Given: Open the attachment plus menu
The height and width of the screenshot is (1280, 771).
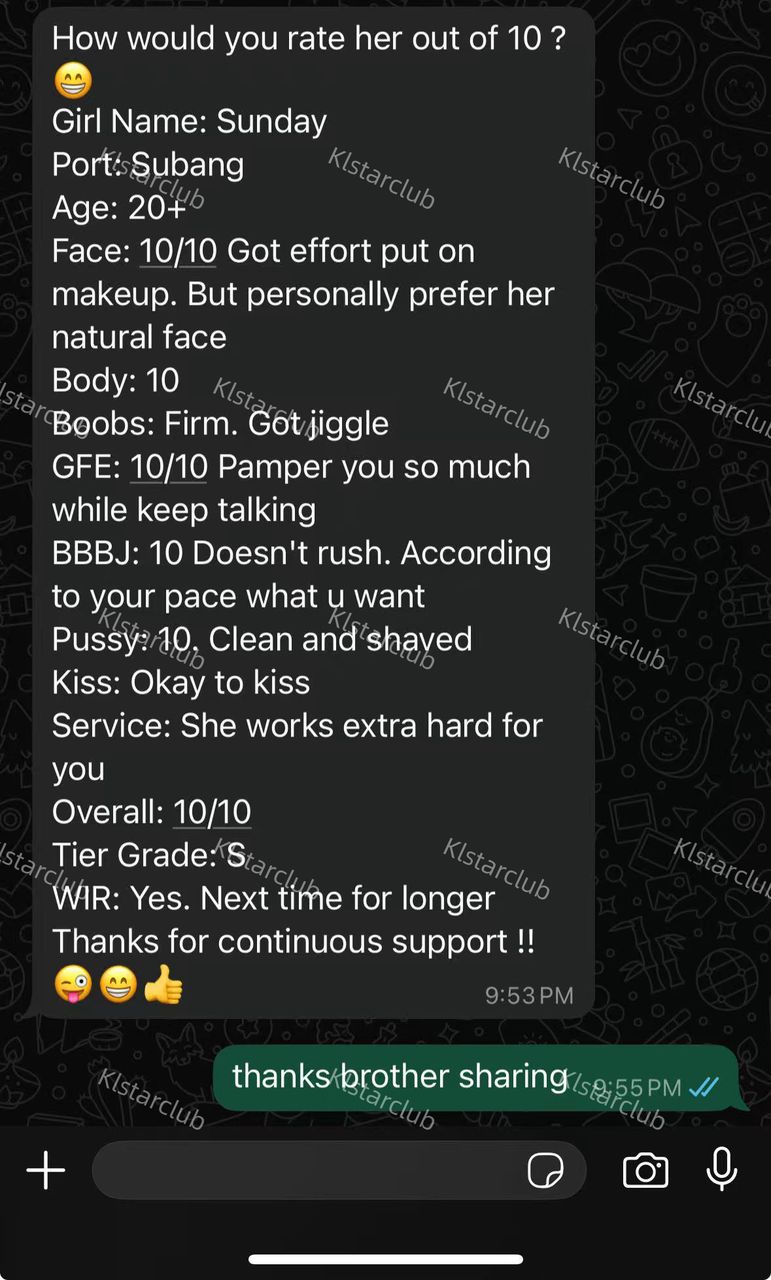Looking at the screenshot, I should [46, 1169].
